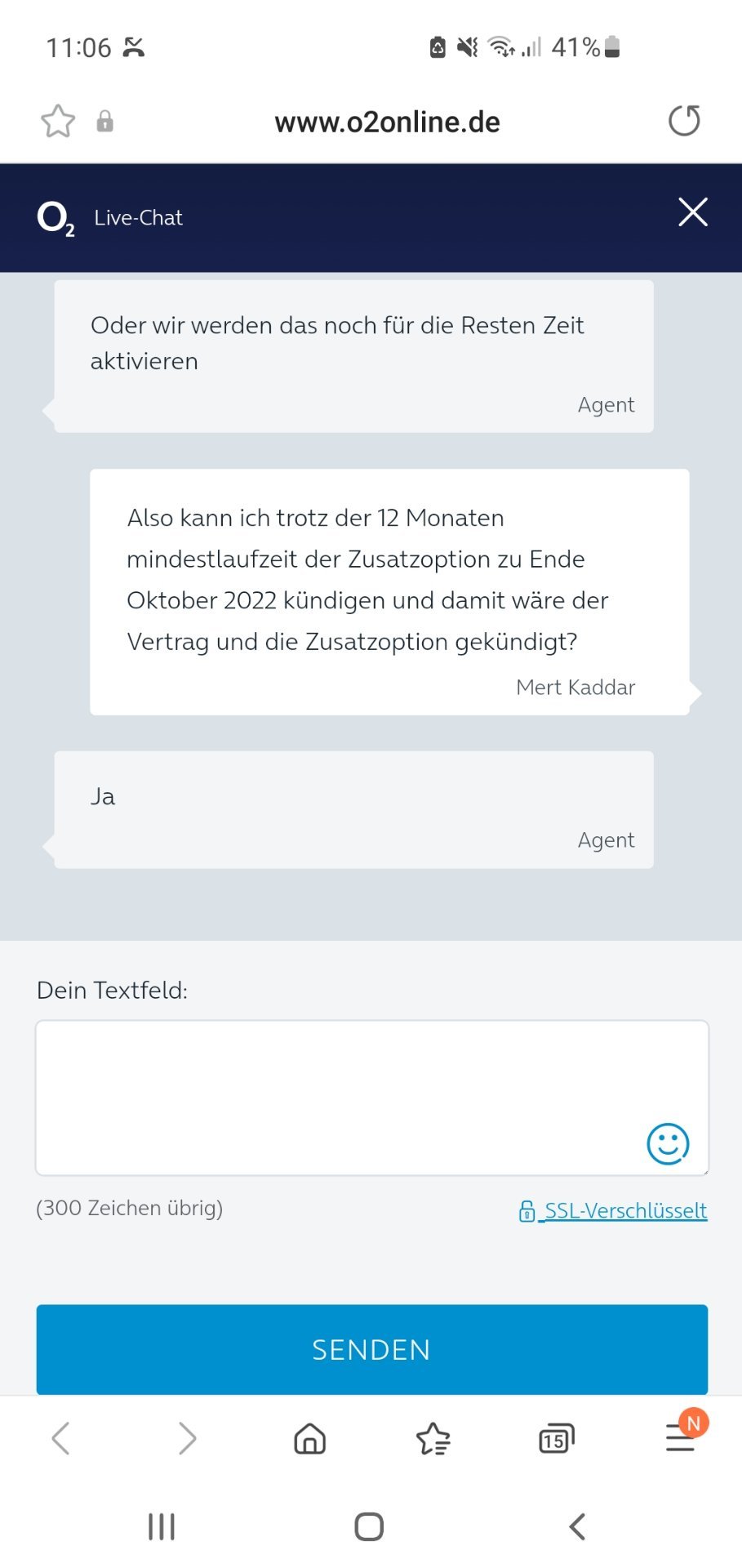
Task: Open recent apps from navigation bar
Action: pyautogui.click(x=162, y=1526)
